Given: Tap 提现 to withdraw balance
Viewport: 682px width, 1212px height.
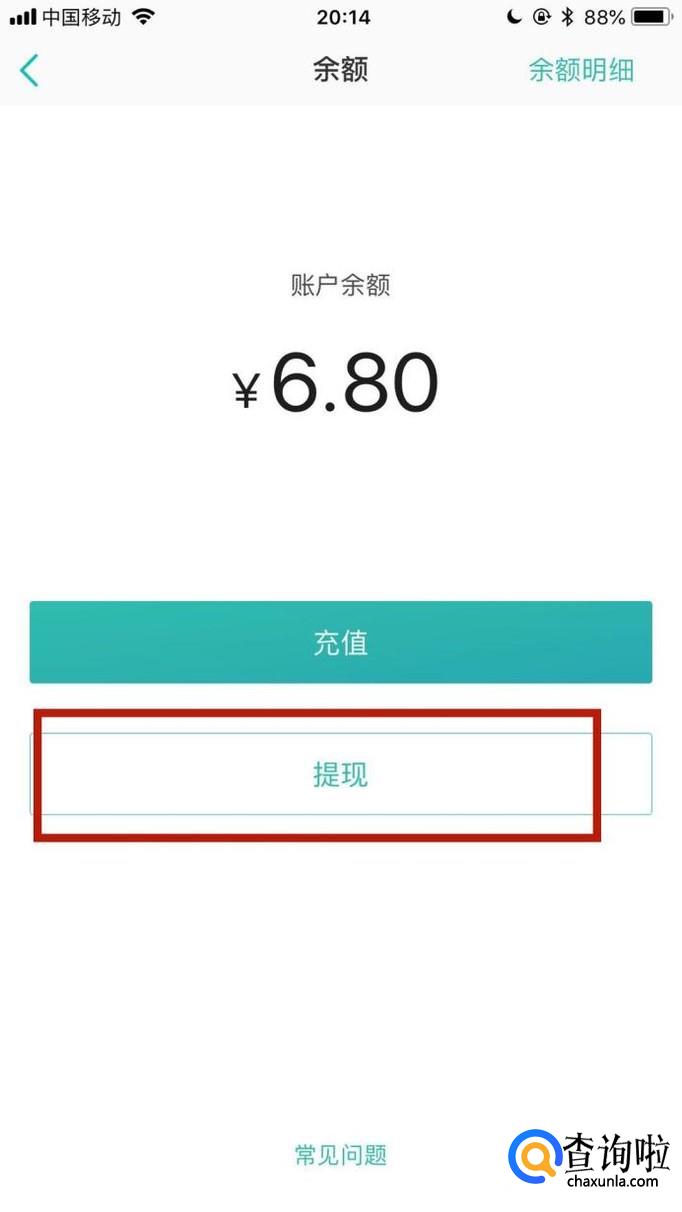Looking at the screenshot, I should pos(341,774).
